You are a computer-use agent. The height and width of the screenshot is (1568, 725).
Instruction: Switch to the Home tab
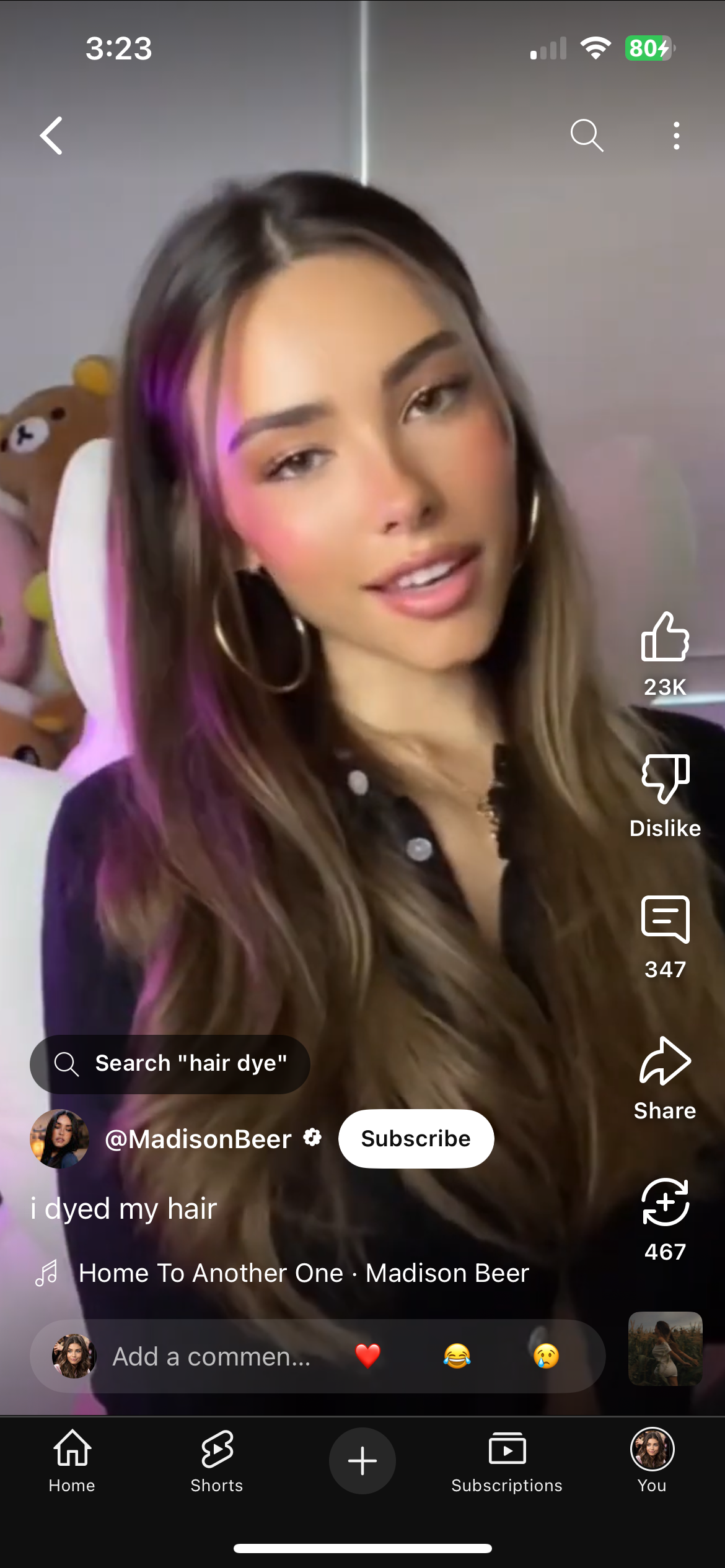pyautogui.click(x=72, y=1460)
